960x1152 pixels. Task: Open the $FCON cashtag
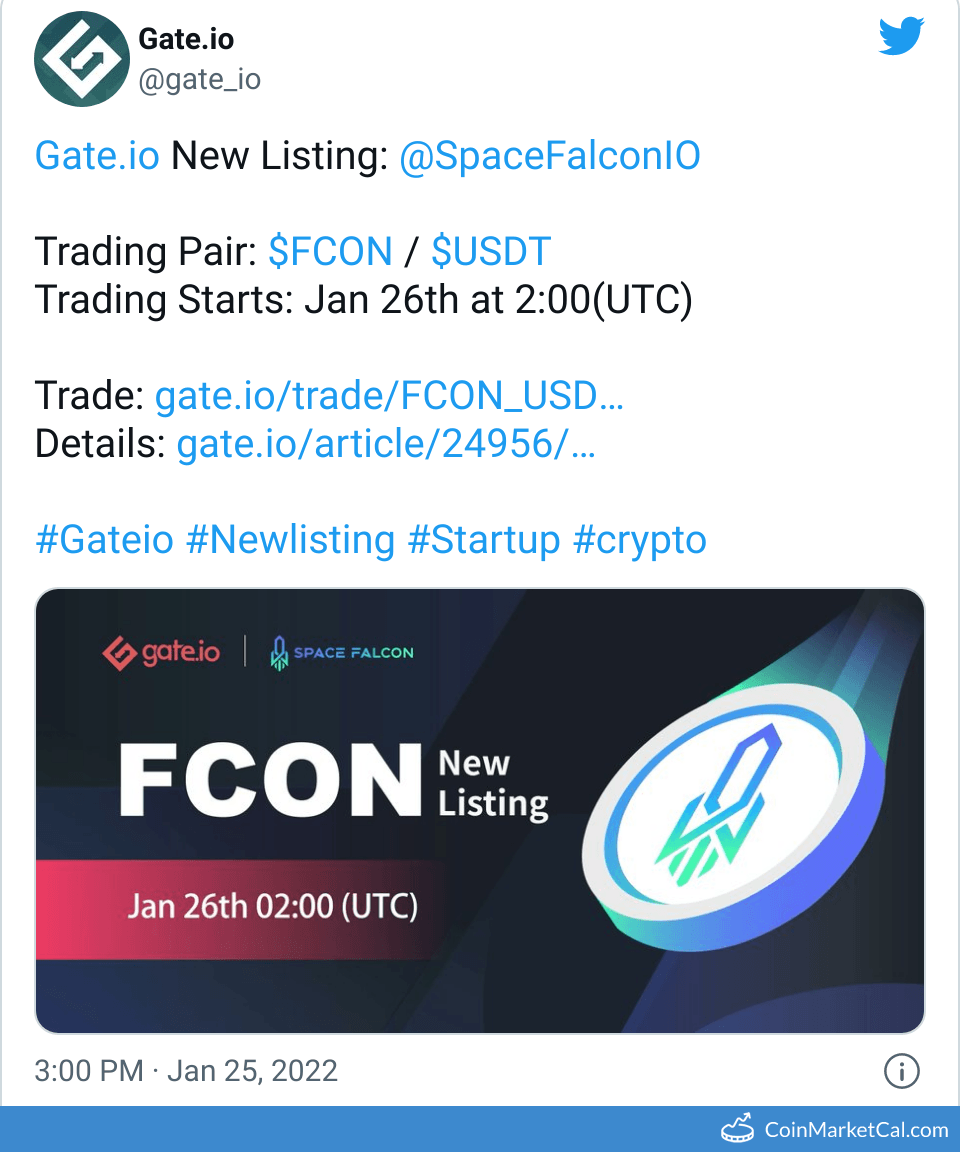330,252
